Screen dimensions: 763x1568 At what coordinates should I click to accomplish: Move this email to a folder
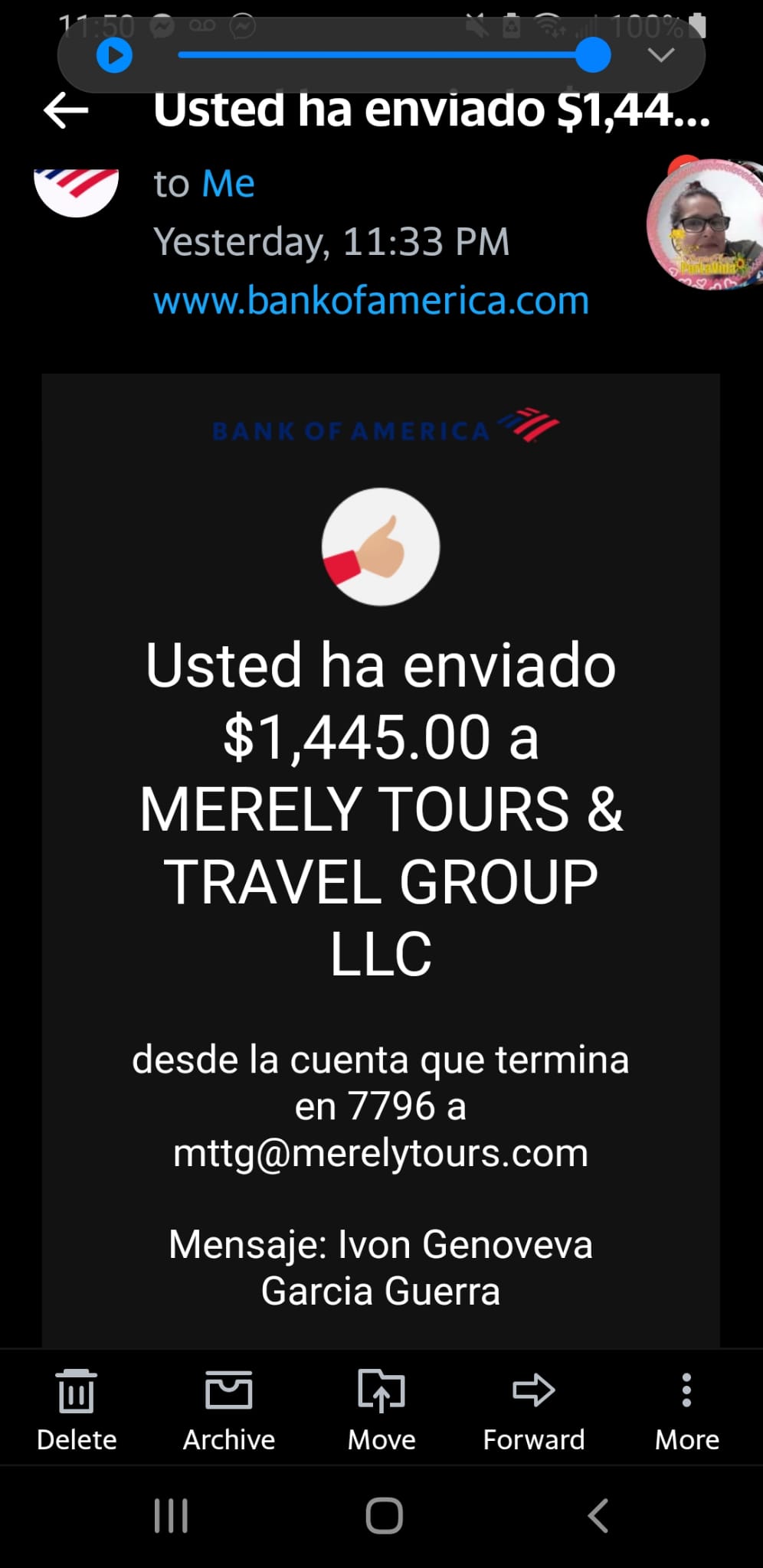[x=381, y=1410]
